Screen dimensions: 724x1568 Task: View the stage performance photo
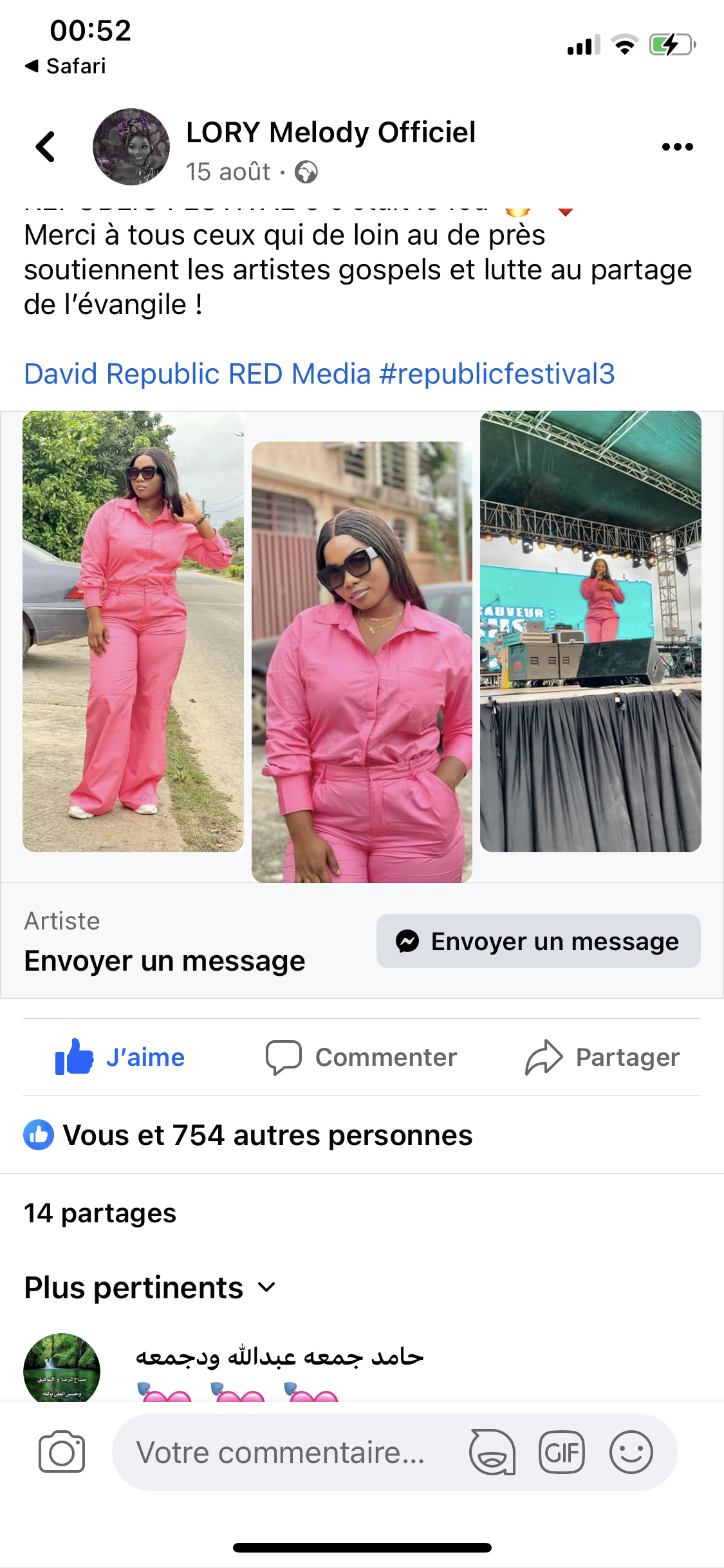(x=590, y=631)
